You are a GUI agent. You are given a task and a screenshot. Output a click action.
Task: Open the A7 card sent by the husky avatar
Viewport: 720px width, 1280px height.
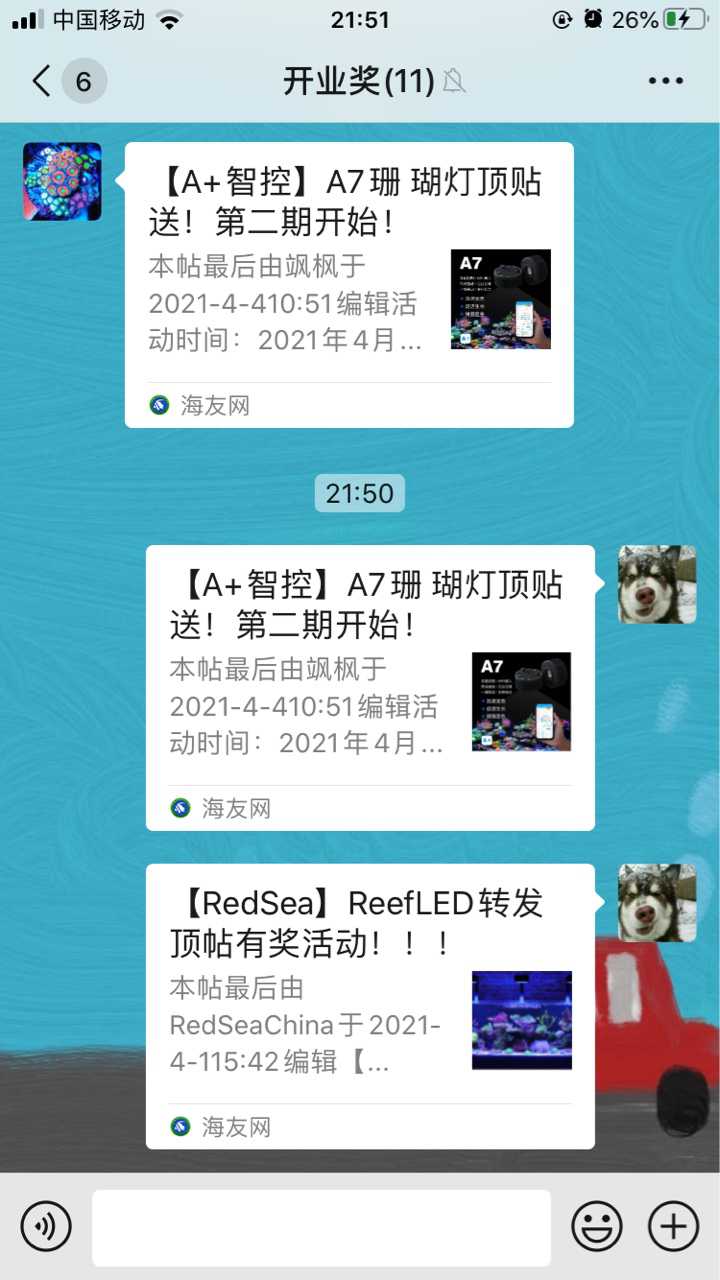[370, 687]
